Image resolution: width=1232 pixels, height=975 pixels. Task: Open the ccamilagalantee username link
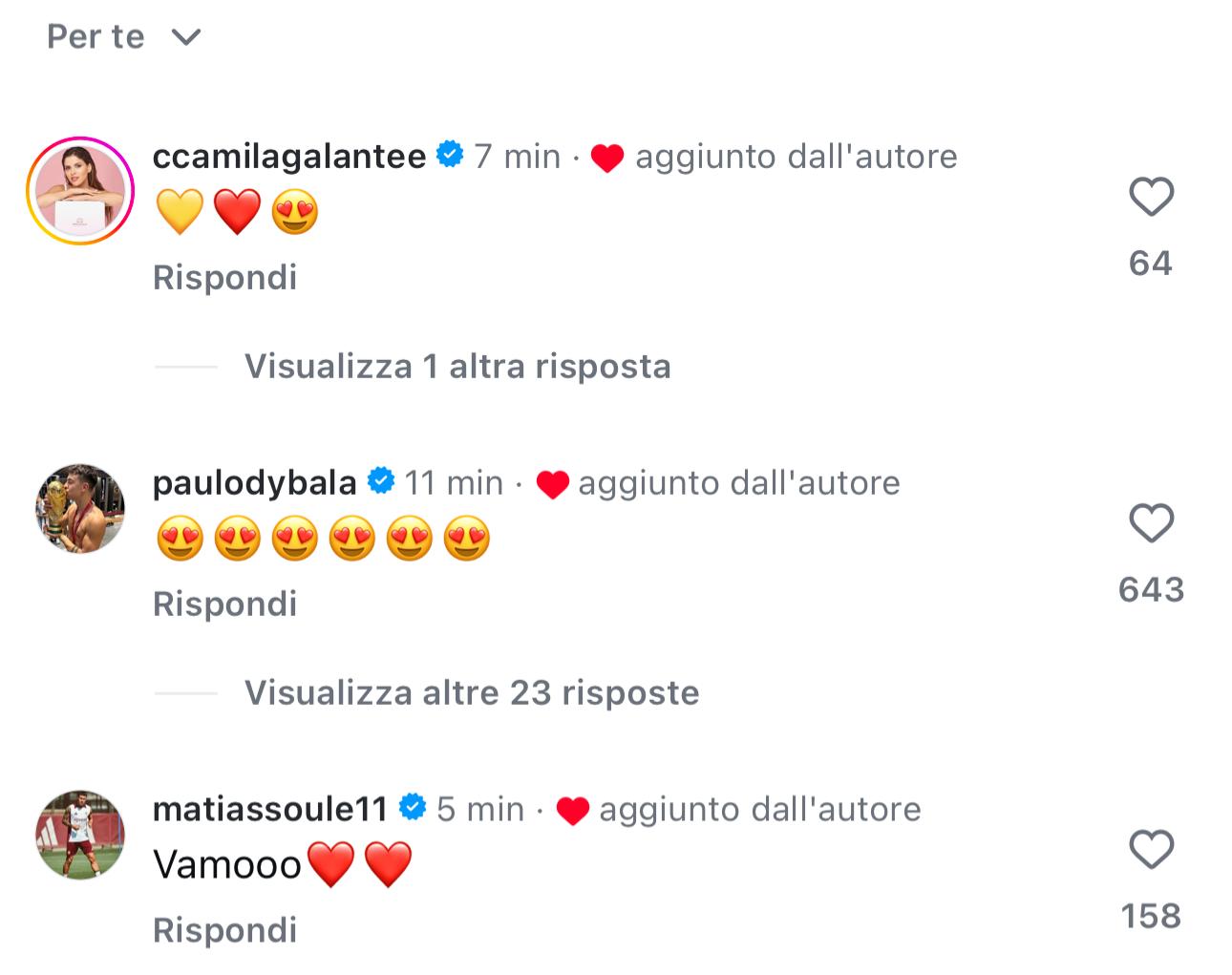288,156
